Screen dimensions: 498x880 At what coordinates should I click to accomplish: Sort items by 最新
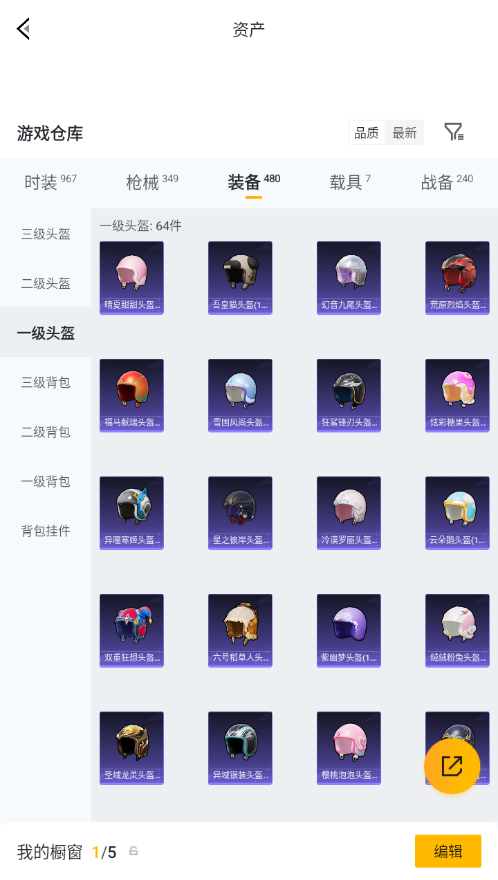tap(404, 133)
